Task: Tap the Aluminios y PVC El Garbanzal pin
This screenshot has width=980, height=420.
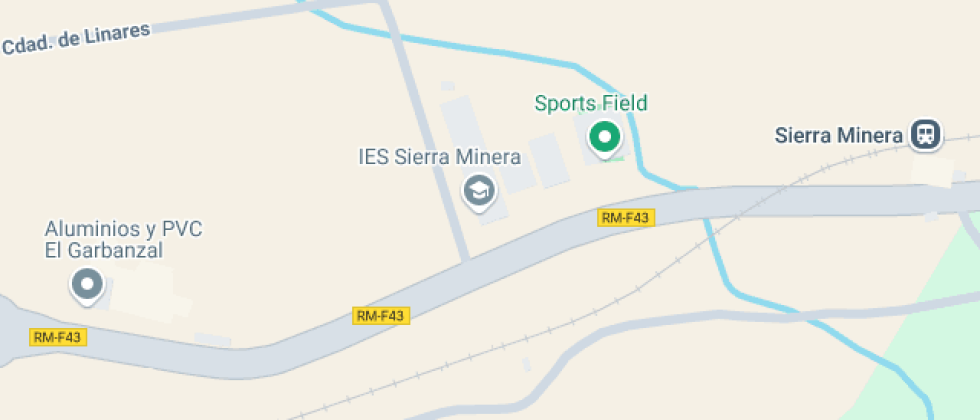Action: point(87,284)
